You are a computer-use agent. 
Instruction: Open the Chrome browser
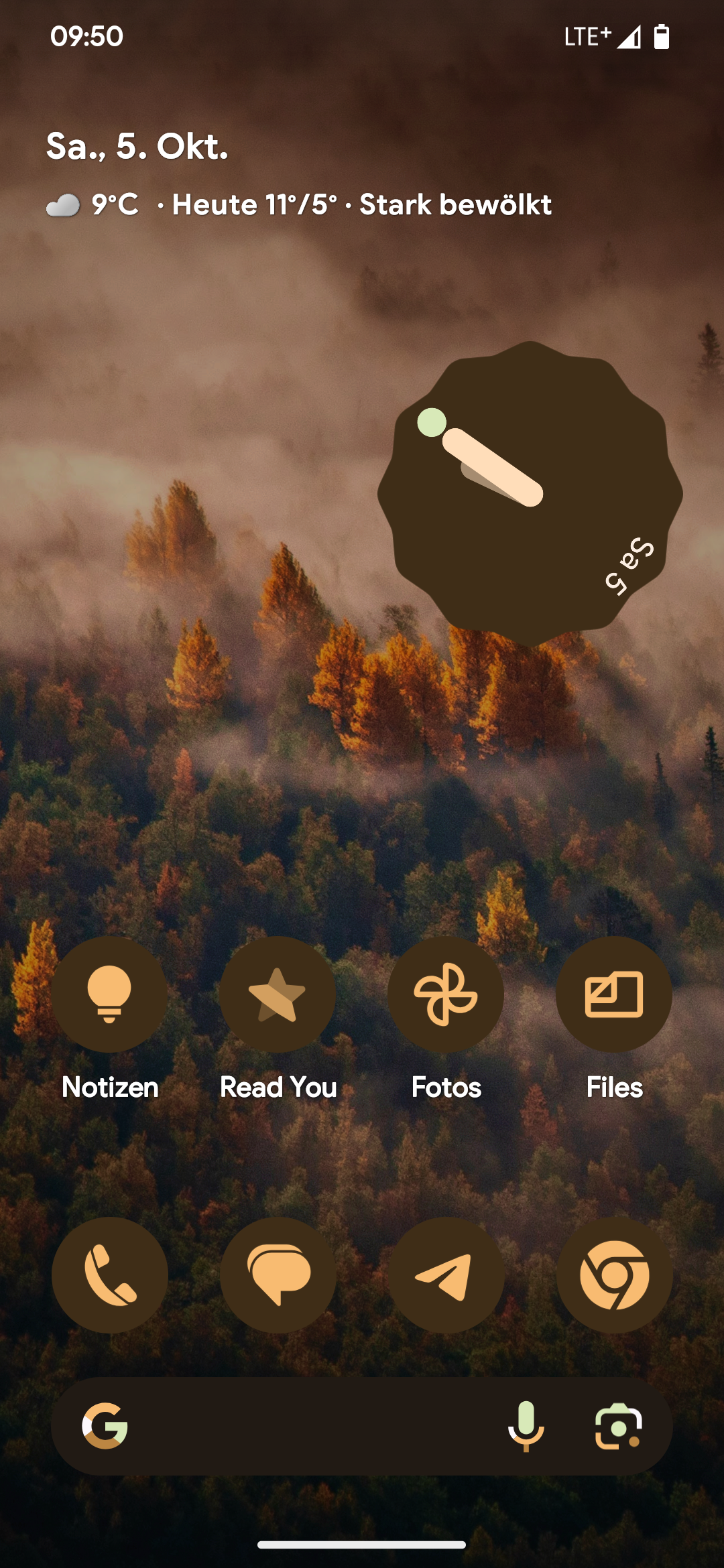coord(614,1275)
